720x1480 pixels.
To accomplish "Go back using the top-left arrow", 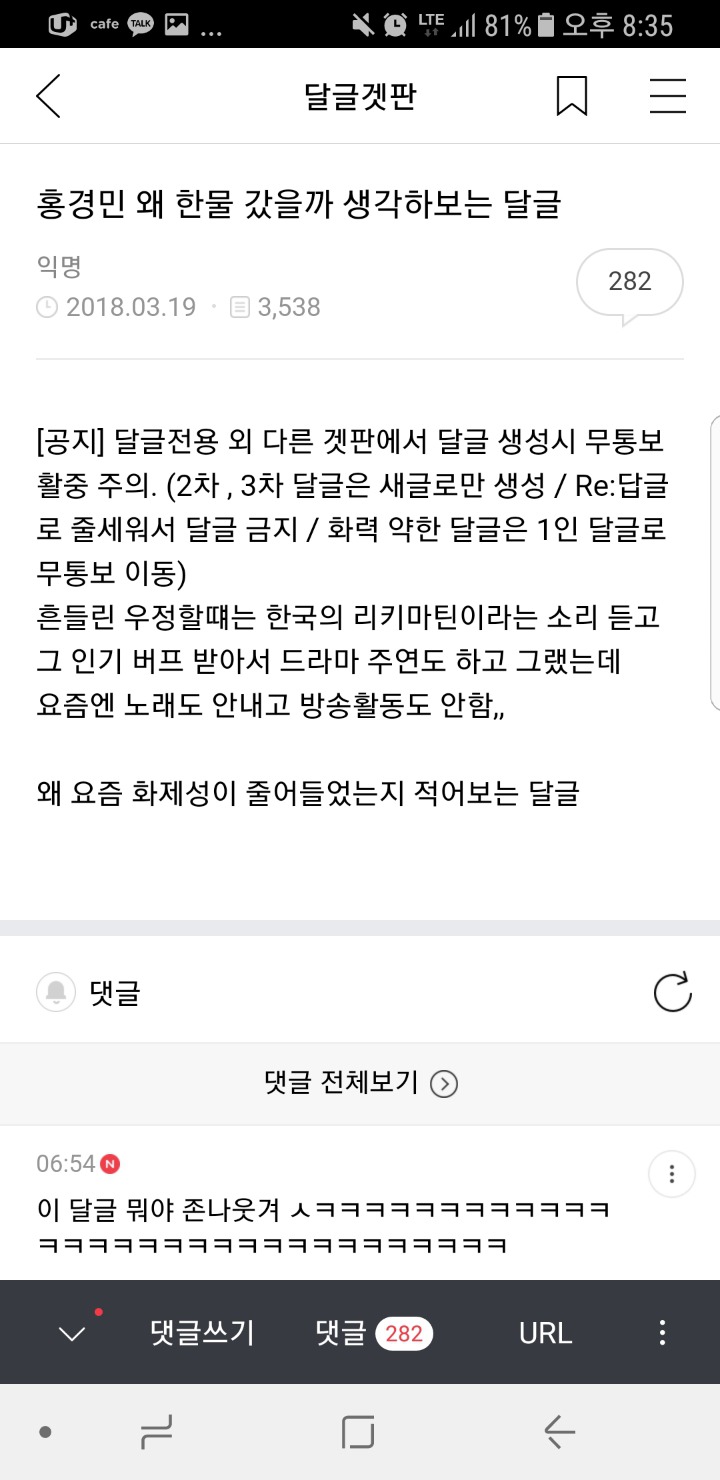I will point(48,97).
